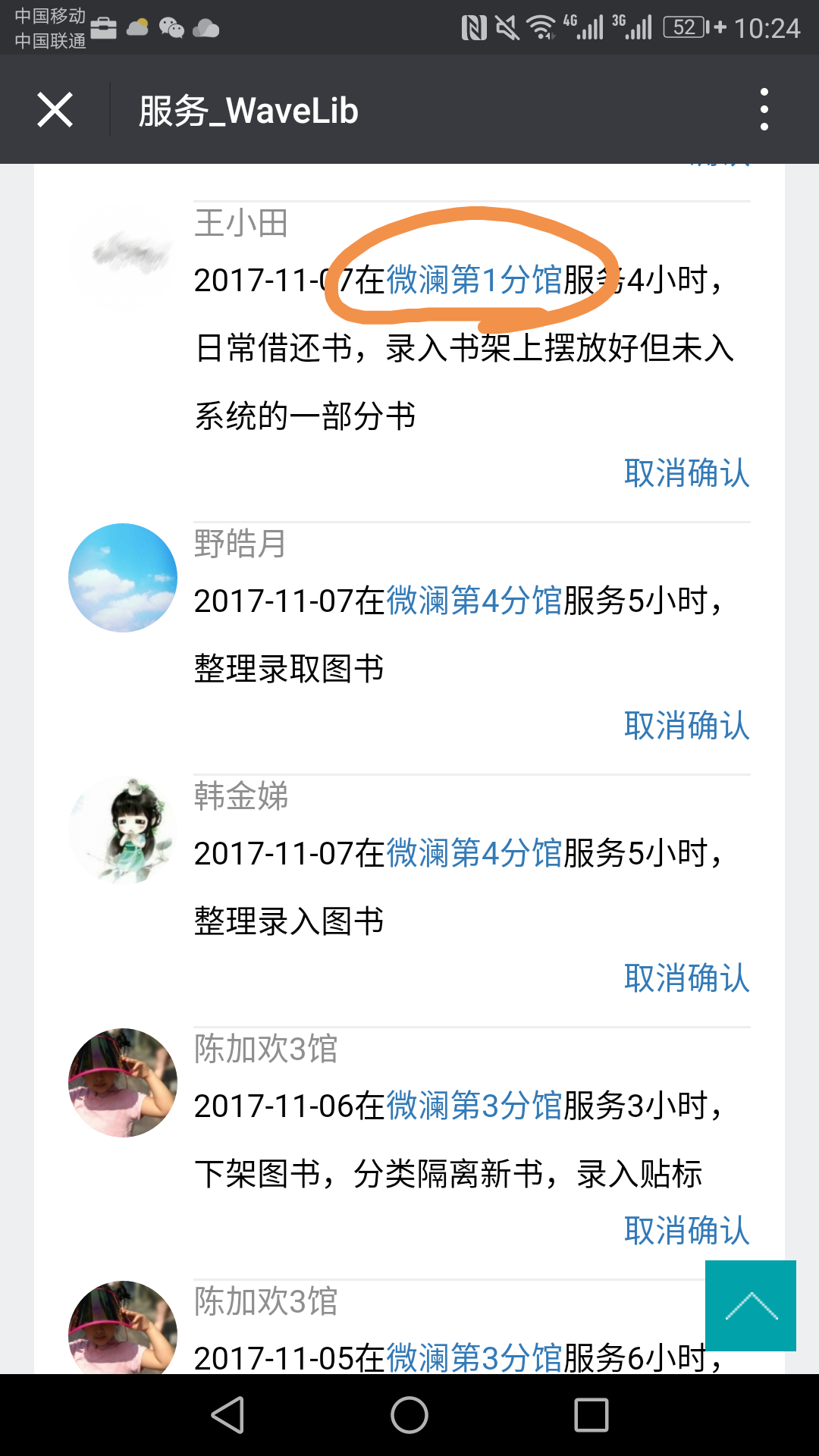Close the WaveLib service page
The width and height of the screenshot is (819, 1456).
pyautogui.click(x=55, y=110)
